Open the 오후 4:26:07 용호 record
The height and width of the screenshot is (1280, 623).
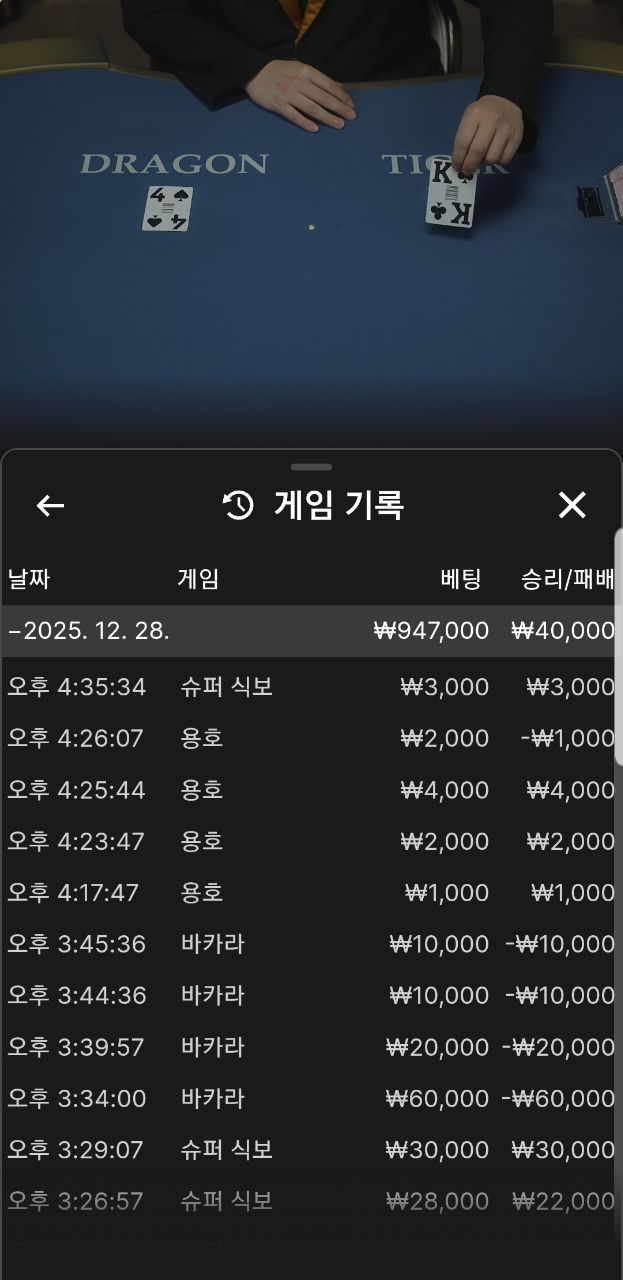point(310,739)
